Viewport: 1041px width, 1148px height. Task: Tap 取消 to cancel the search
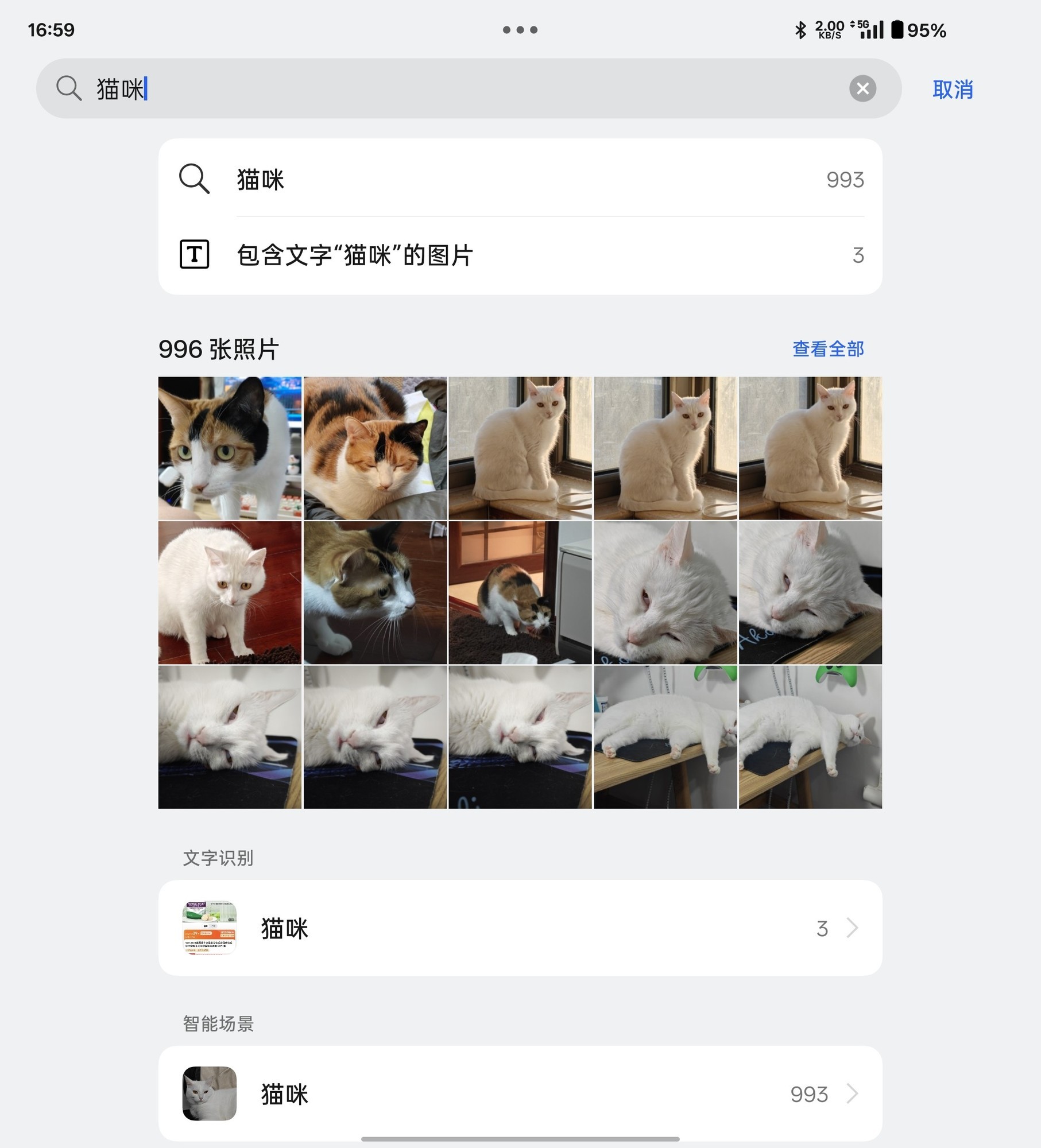click(952, 89)
